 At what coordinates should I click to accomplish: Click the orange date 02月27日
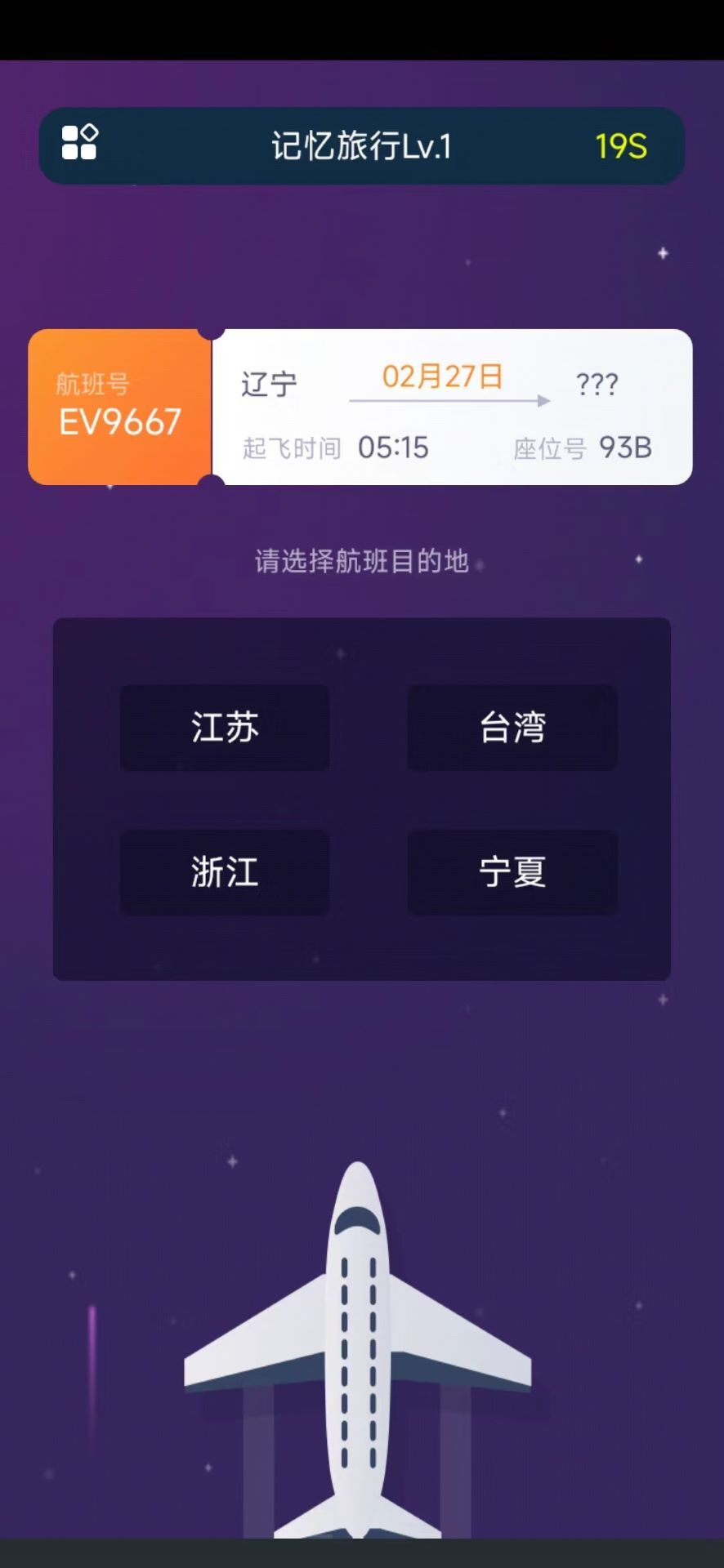pyautogui.click(x=442, y=376)
